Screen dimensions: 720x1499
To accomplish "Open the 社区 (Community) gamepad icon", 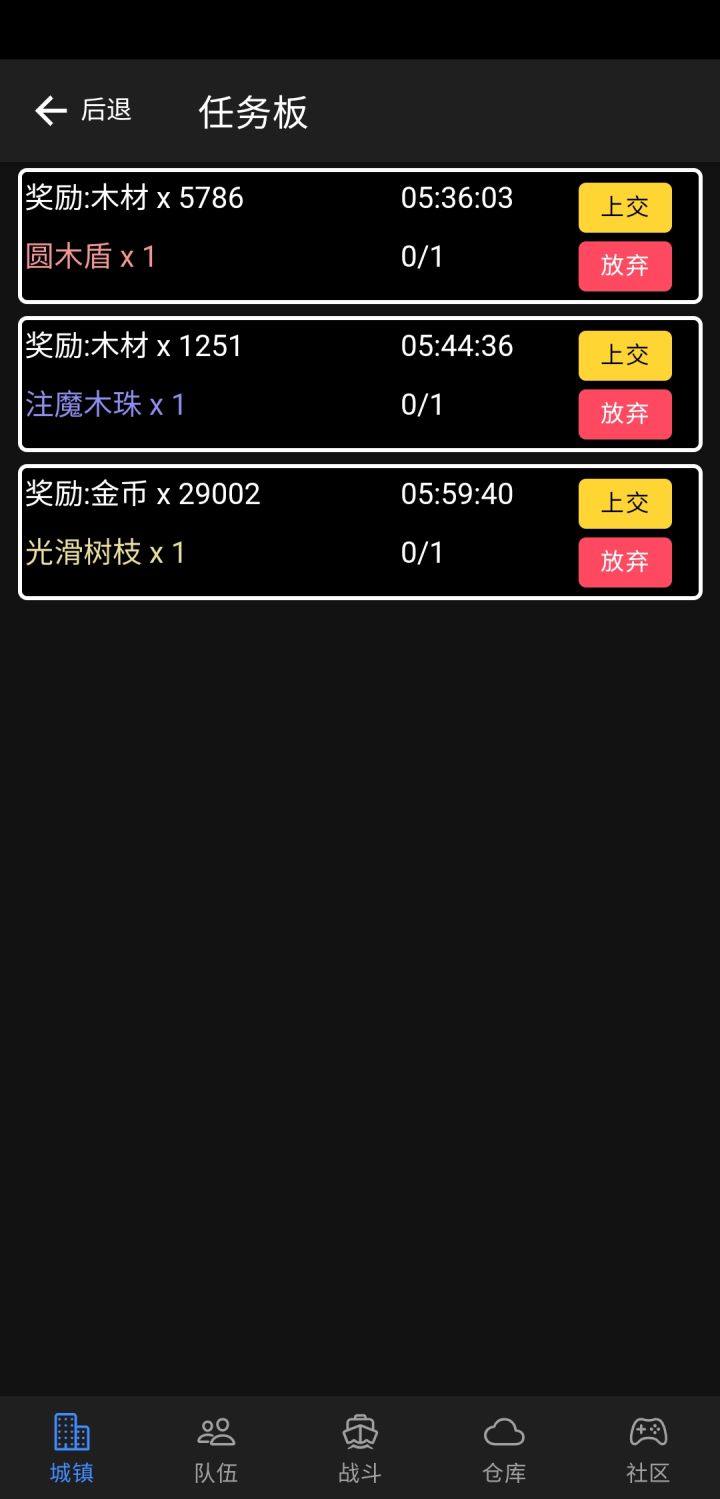I will 648,1431.
